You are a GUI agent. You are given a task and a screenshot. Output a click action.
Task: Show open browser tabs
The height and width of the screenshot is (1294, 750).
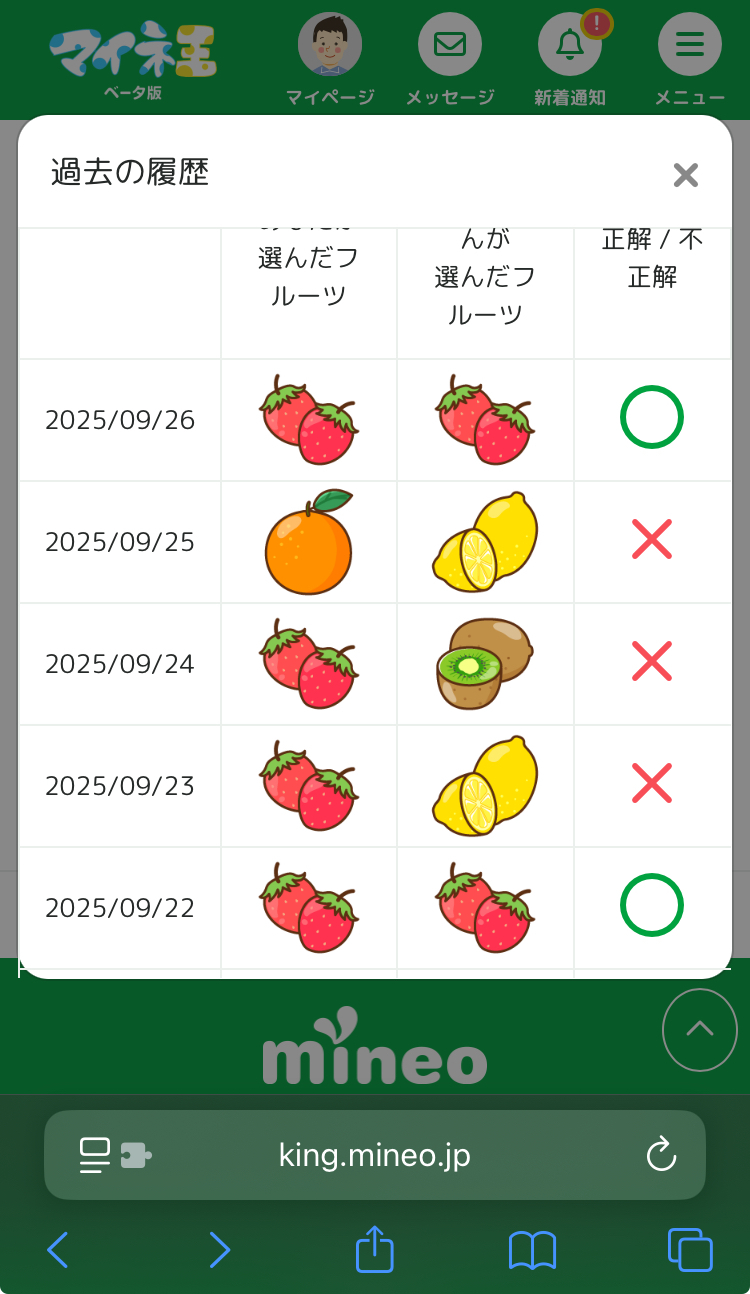pyautogui.click(x=690, y=1250)
